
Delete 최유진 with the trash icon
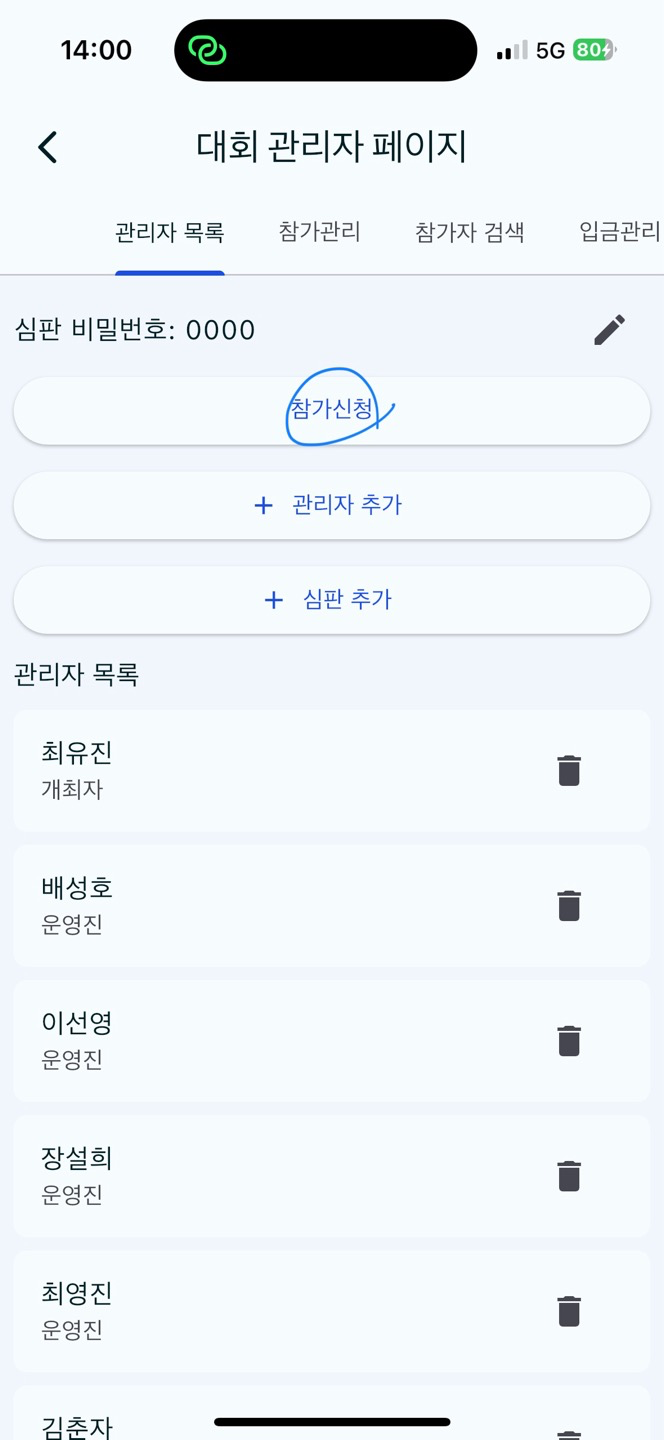(x=569, y=771)
